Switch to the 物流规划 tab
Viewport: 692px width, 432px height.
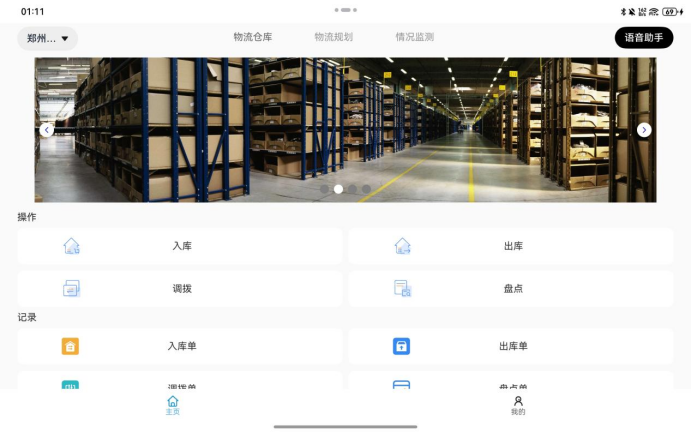[x=333, y=37]
